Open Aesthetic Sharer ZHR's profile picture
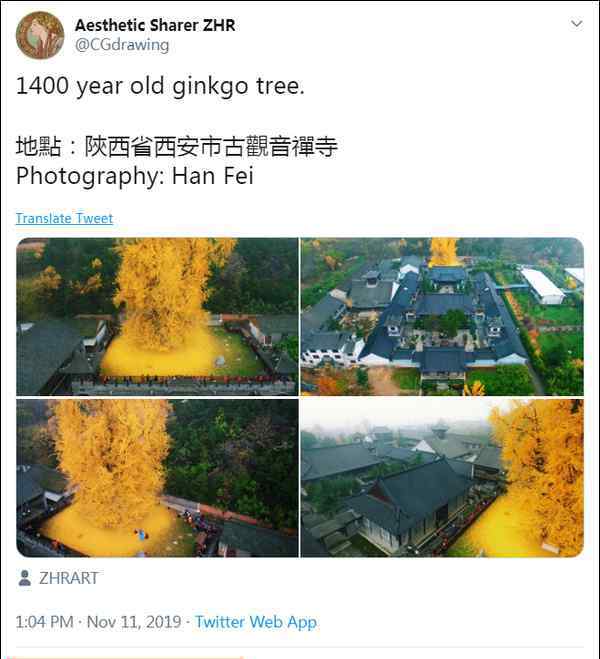The height and width of the screenshot is (659, 600). 40,35
